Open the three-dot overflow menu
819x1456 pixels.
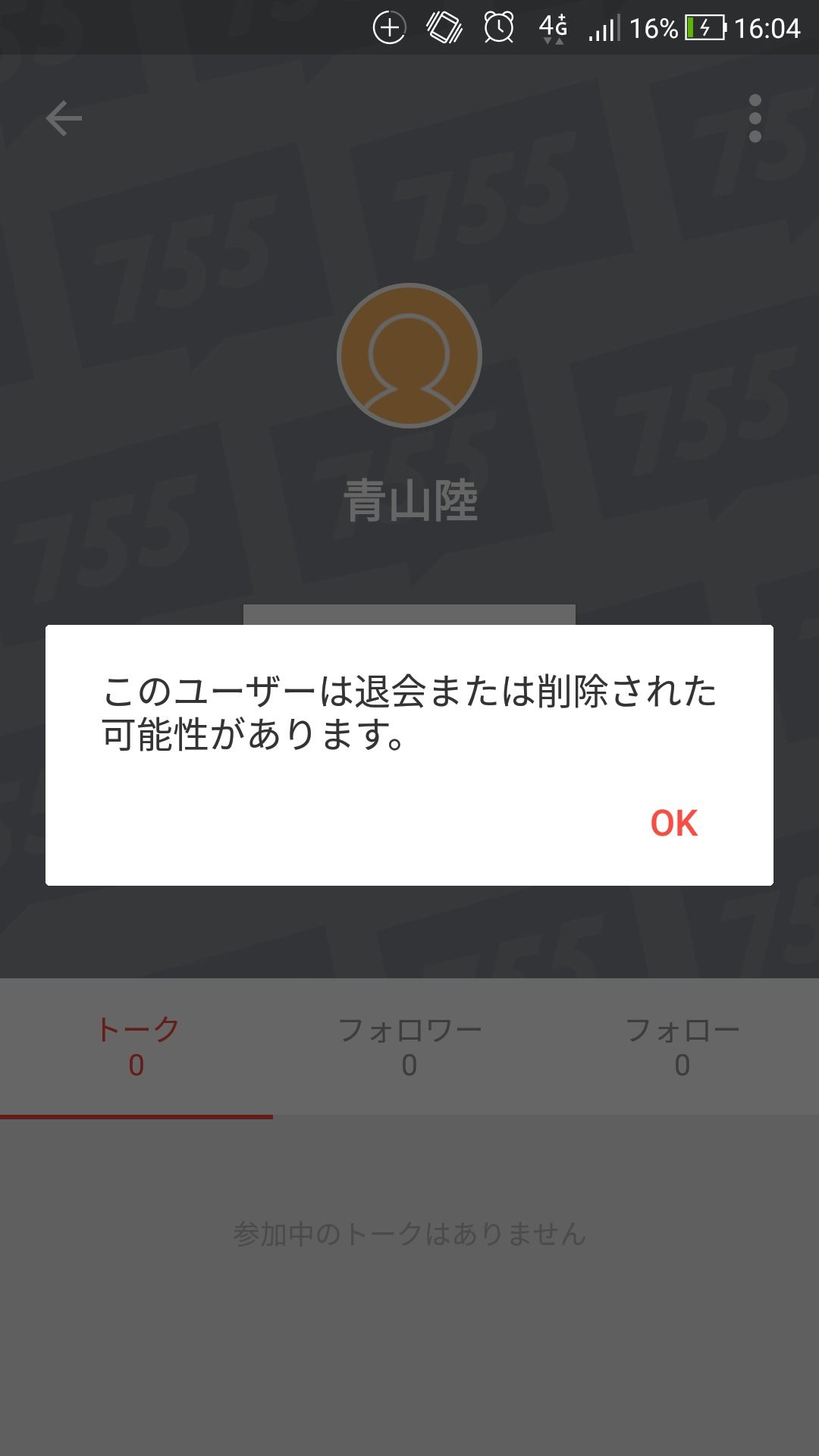click(x=755, y=118)
